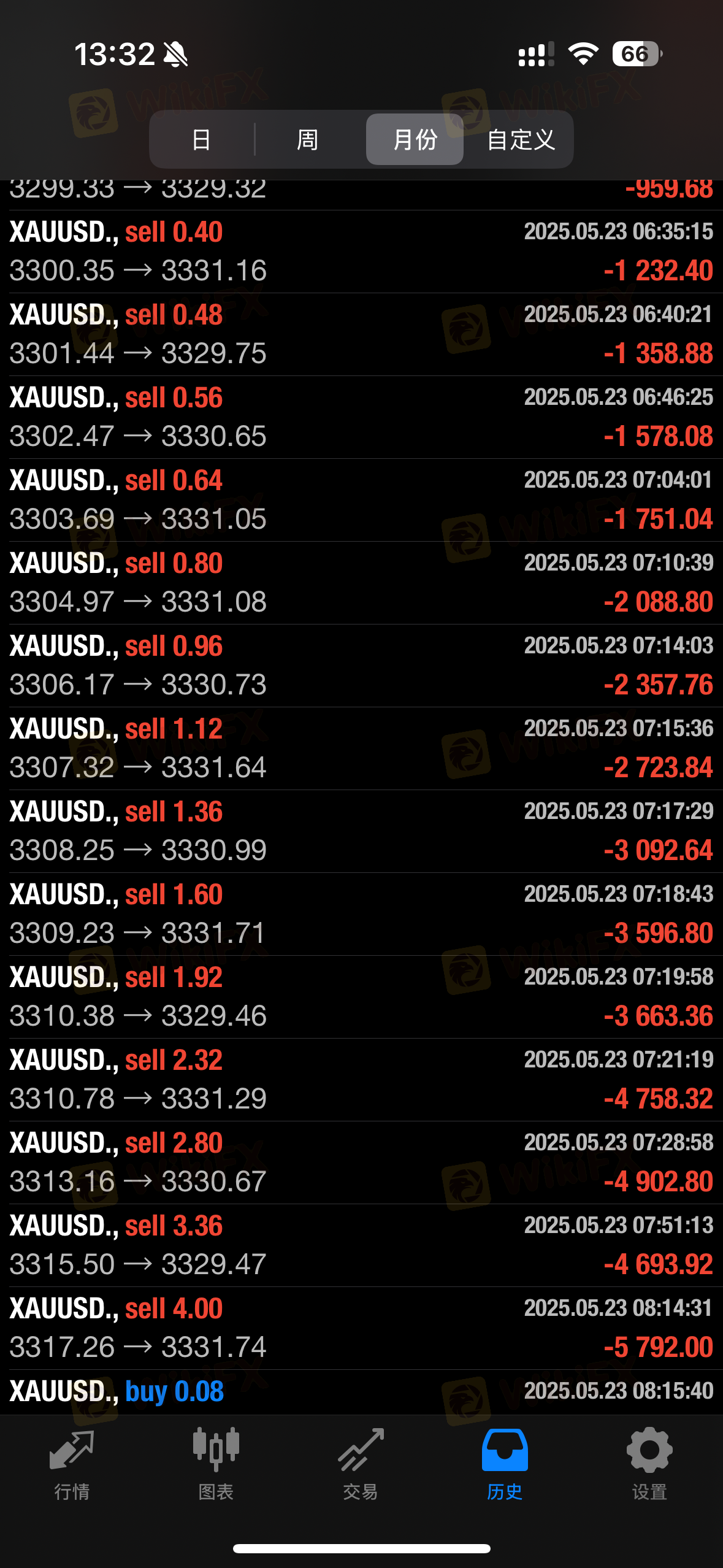Switch to the 日 (day) period

click(201, 139)
